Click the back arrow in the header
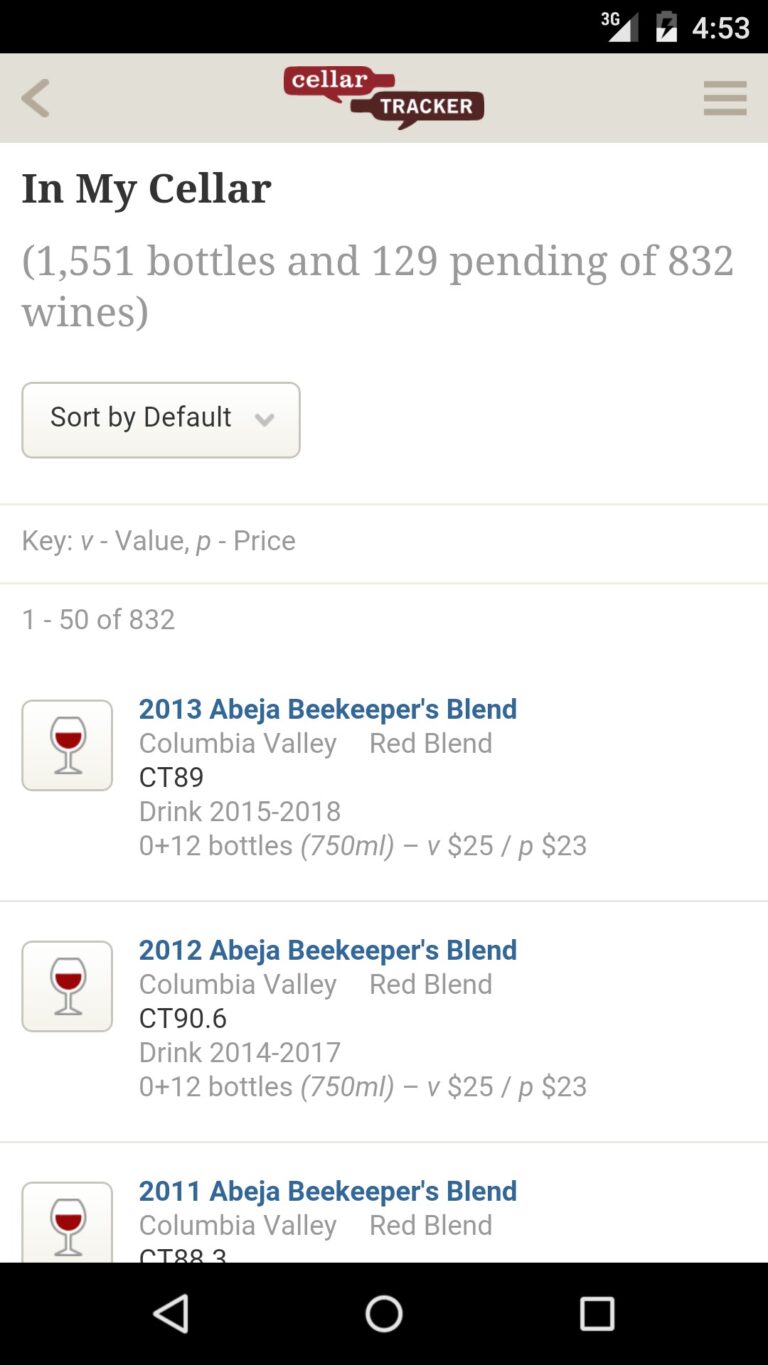768x1365 pixels. [35, 98]
